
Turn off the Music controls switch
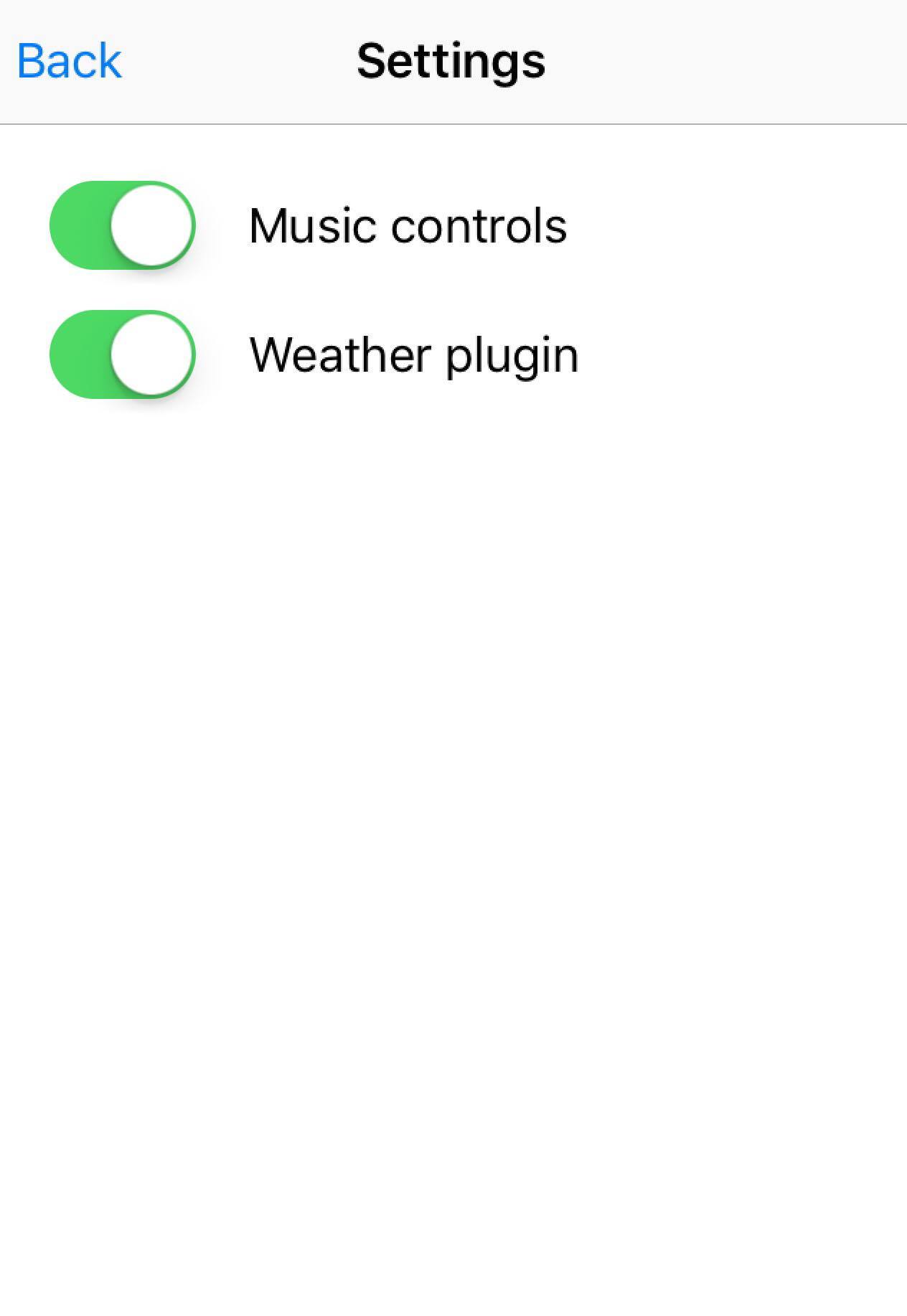point(123,225)
